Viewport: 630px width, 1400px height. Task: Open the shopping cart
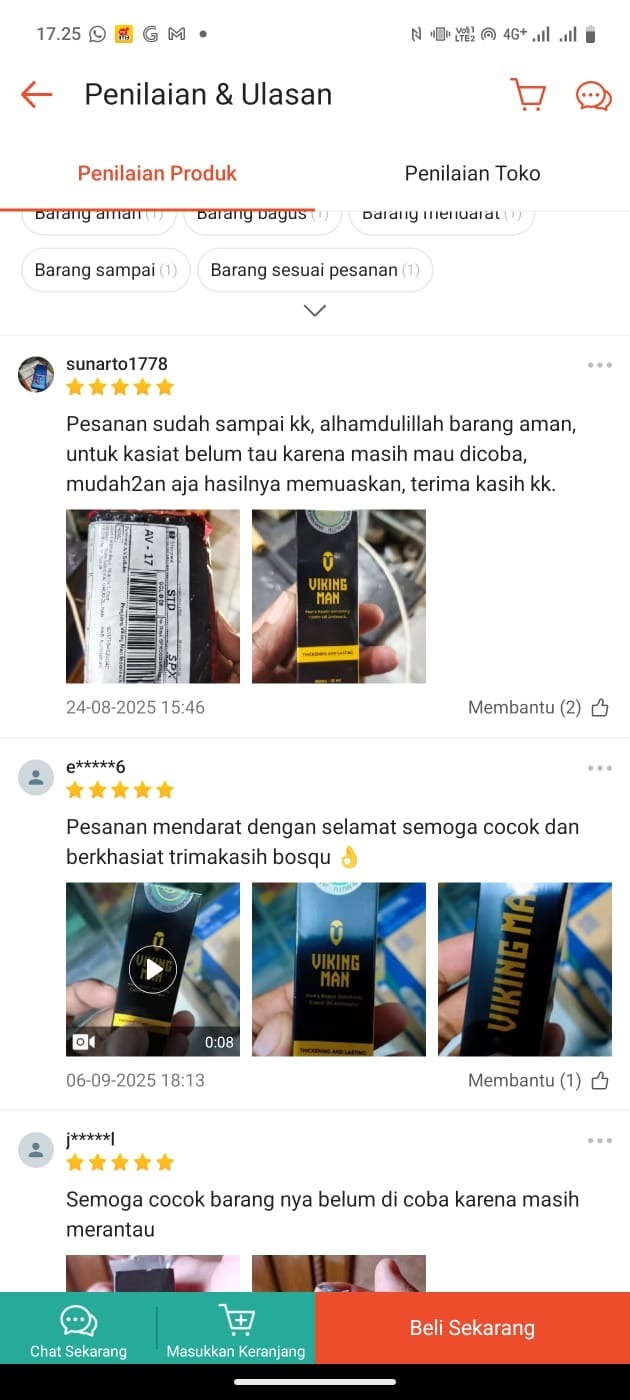528,95
